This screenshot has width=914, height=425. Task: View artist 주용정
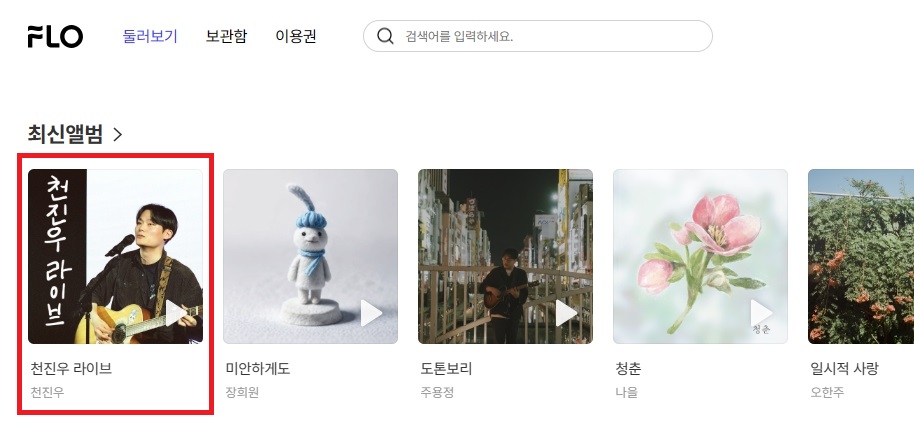(x=437, y=393)
